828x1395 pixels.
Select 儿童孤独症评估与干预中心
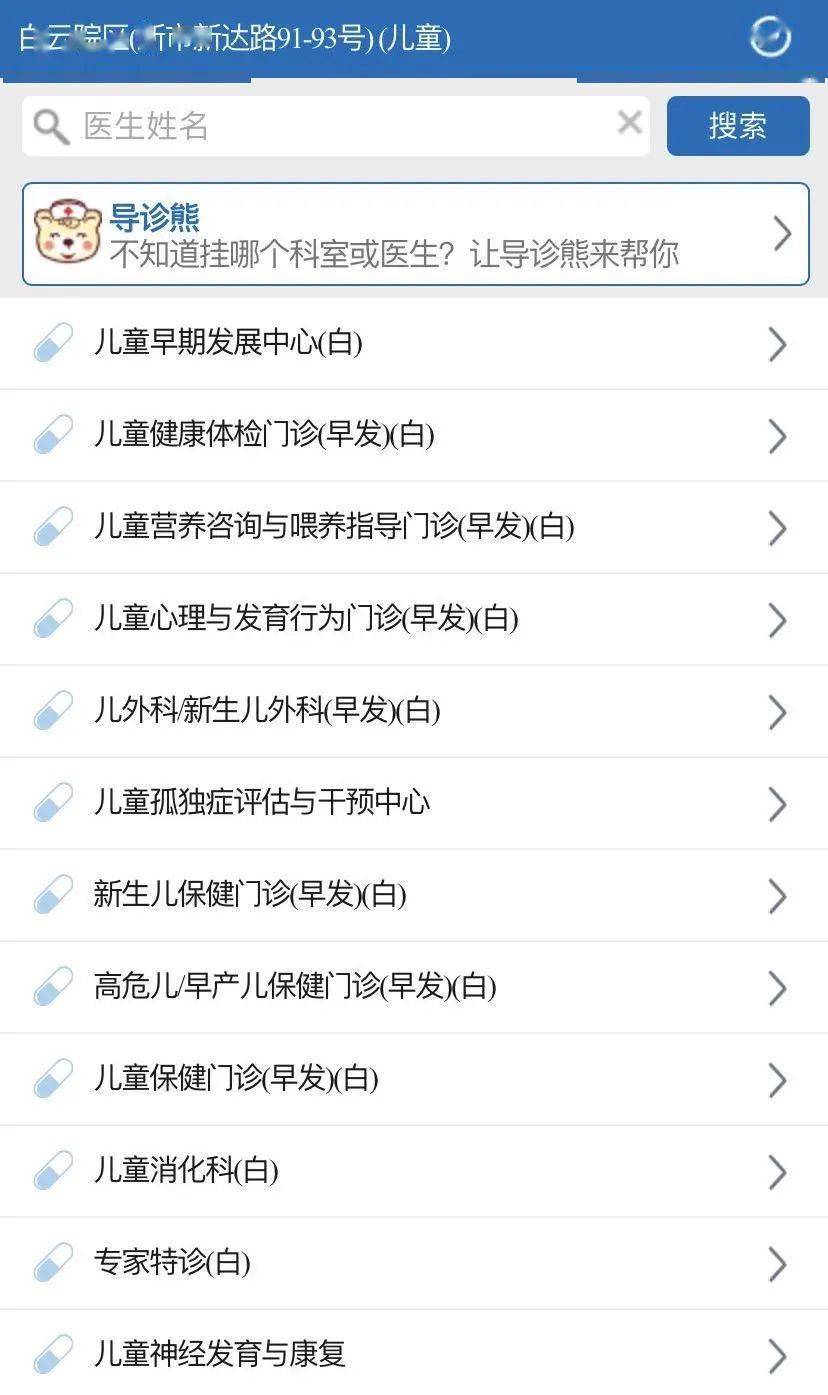[x=414, y=804]
